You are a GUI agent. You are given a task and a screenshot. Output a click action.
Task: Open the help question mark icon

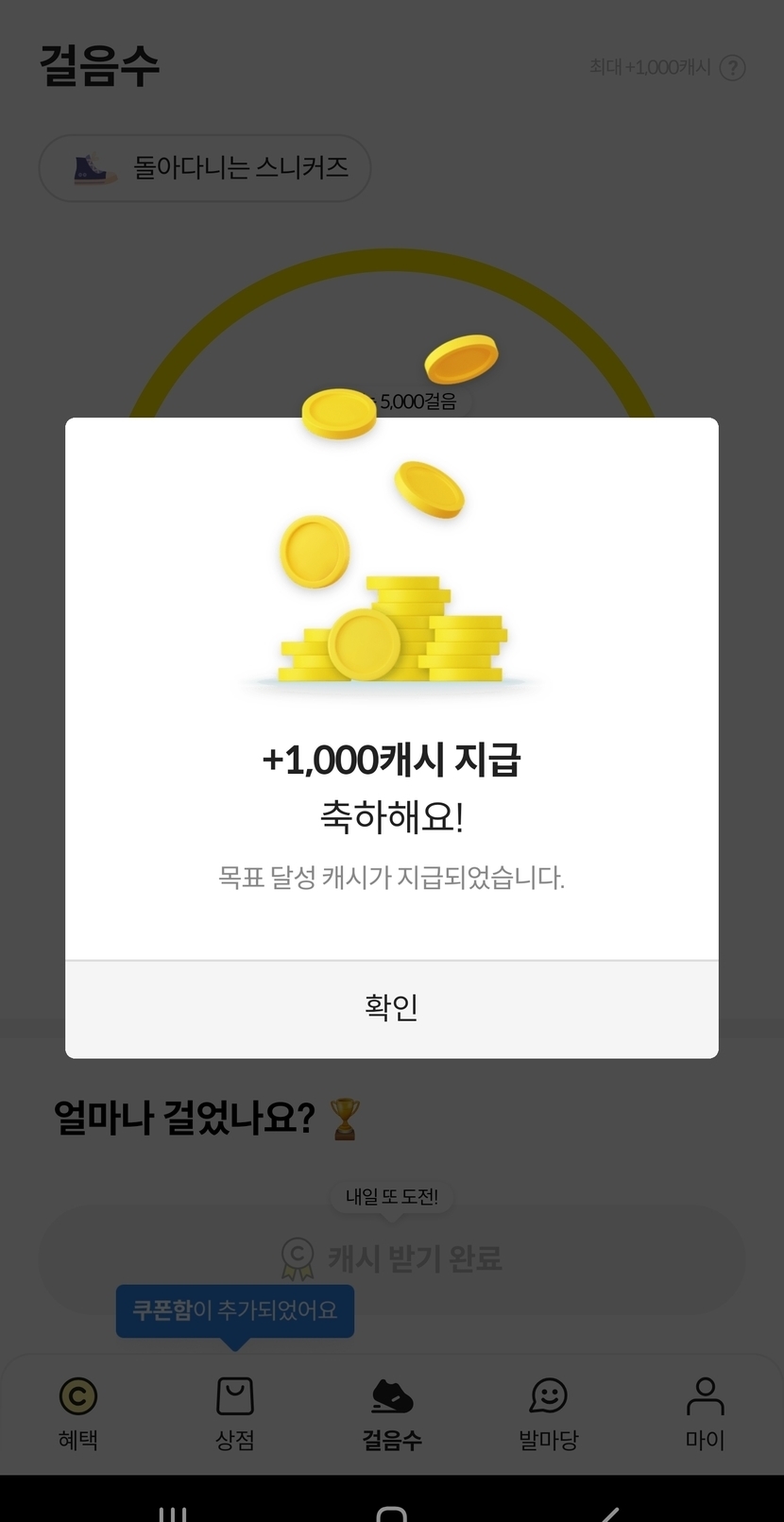tap(732, 68)
